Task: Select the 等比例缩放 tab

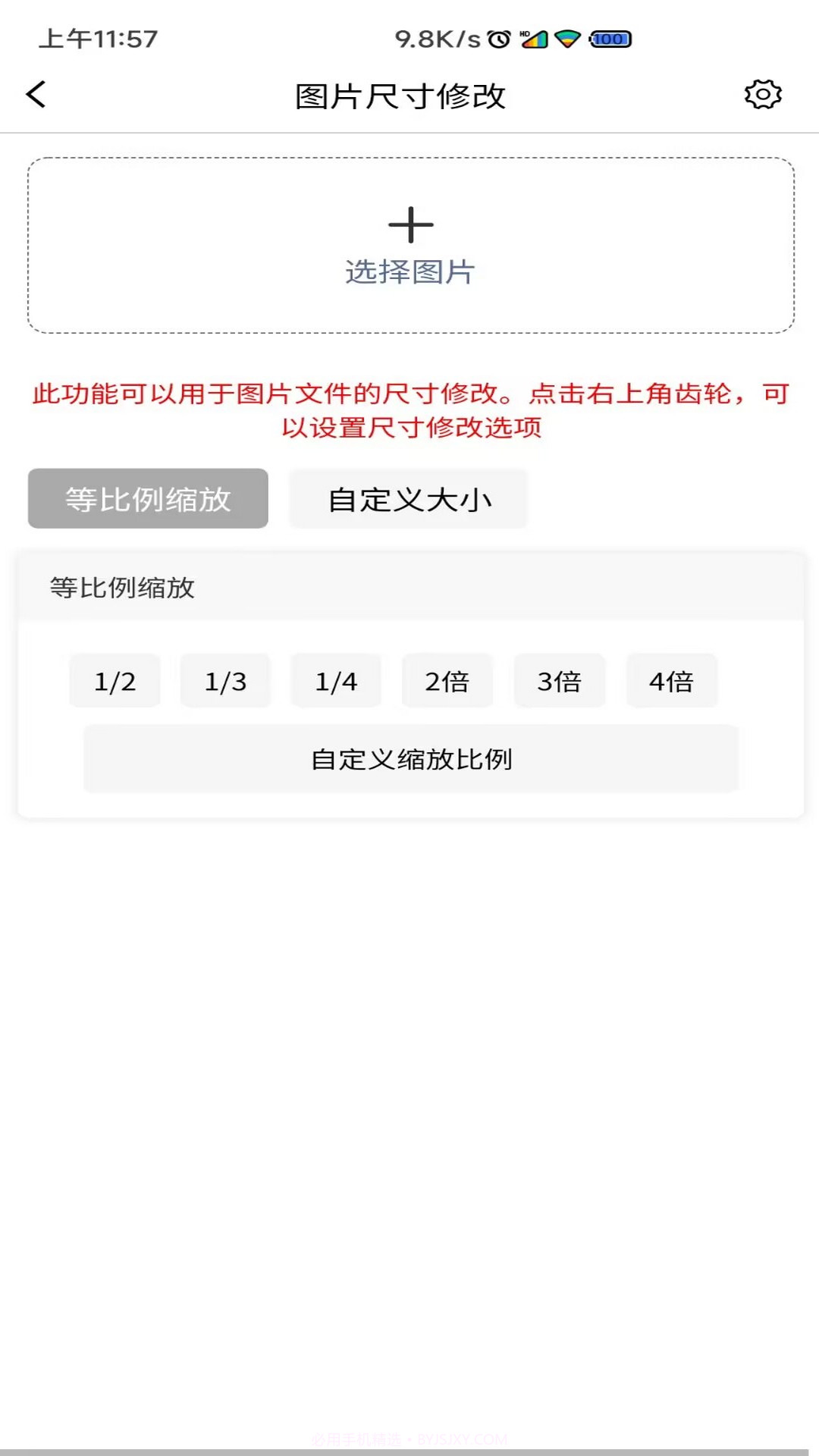Action: 148,499
